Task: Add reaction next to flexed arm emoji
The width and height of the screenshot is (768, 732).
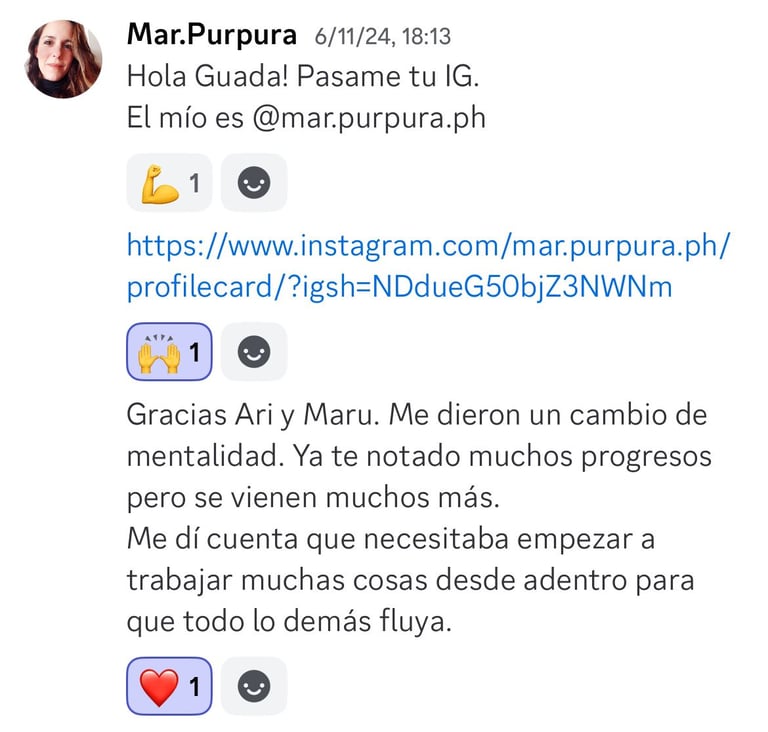Action: tap(254, 184)
